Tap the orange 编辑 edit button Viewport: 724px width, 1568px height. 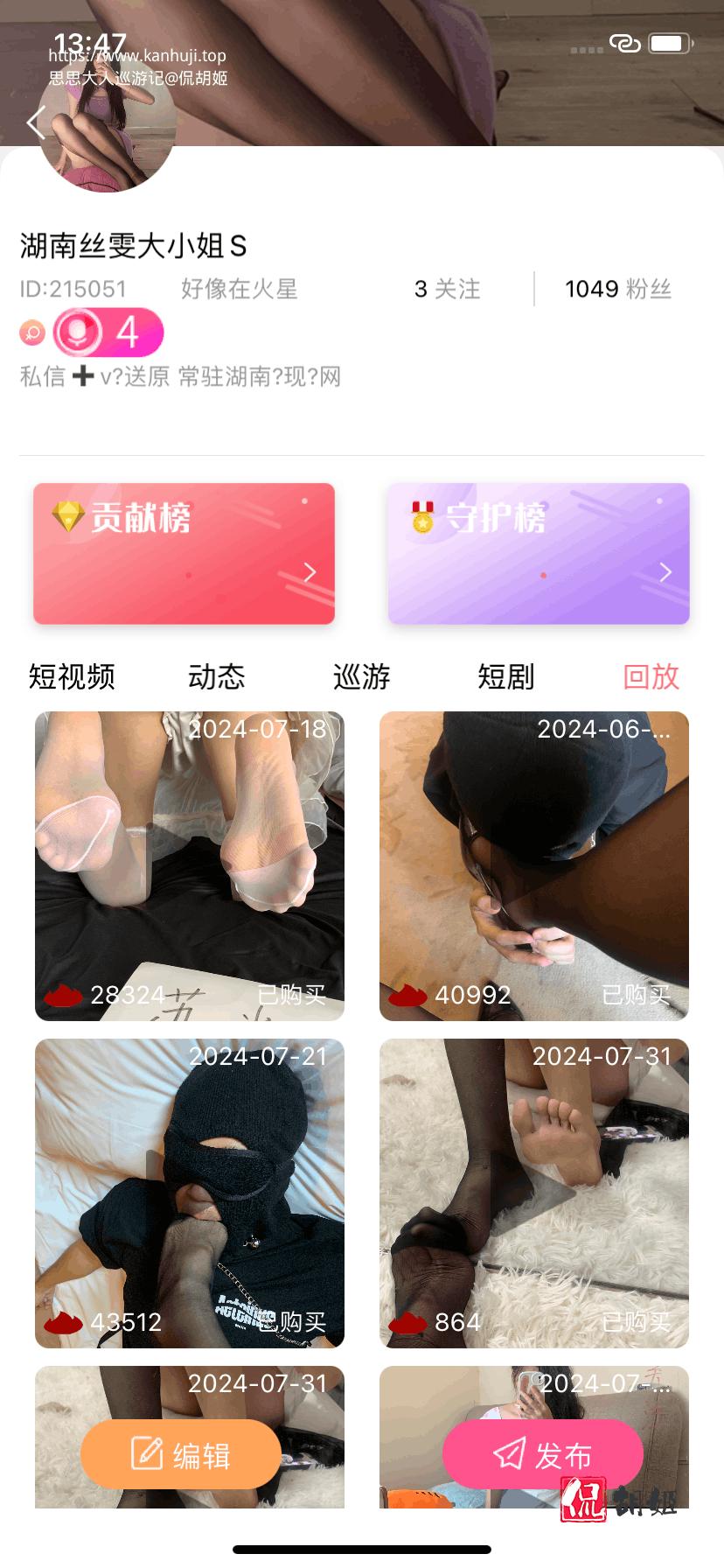[180, 1454]
